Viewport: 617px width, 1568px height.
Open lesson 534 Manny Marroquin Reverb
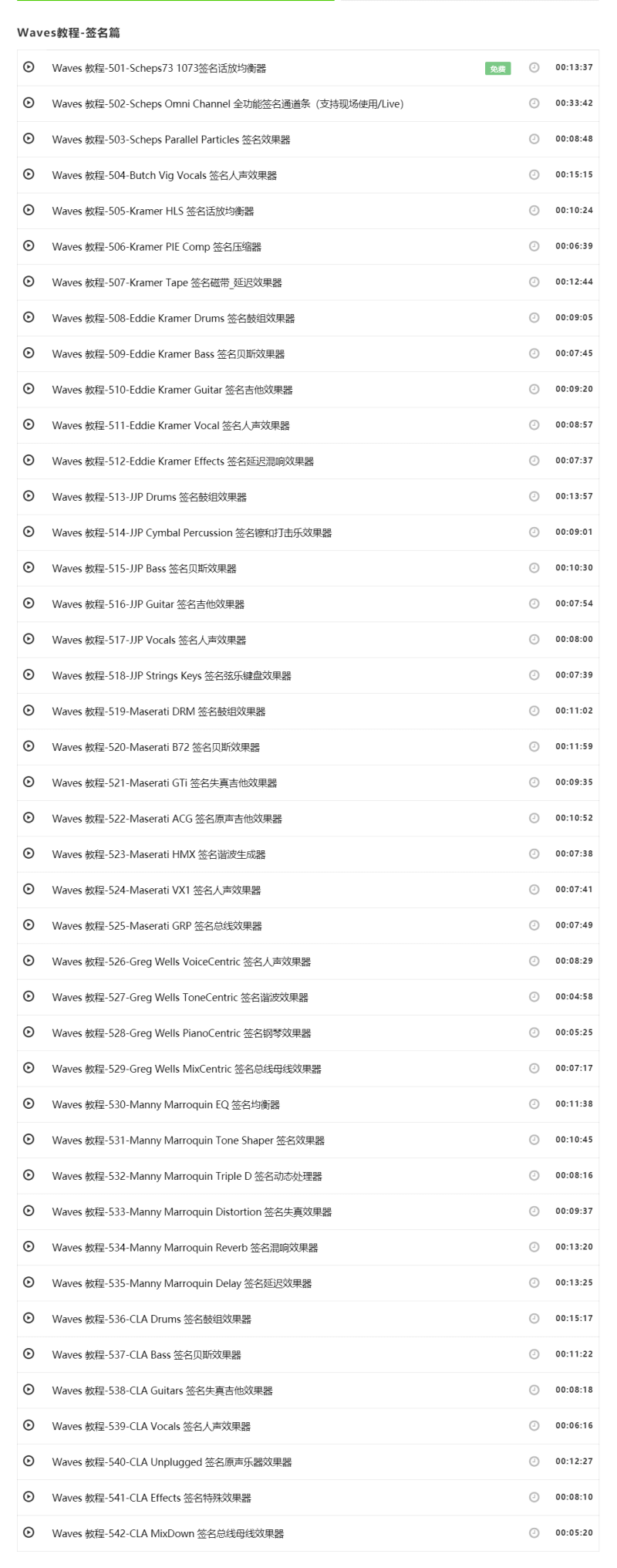pyautogui.click(x=185, y=1247)
